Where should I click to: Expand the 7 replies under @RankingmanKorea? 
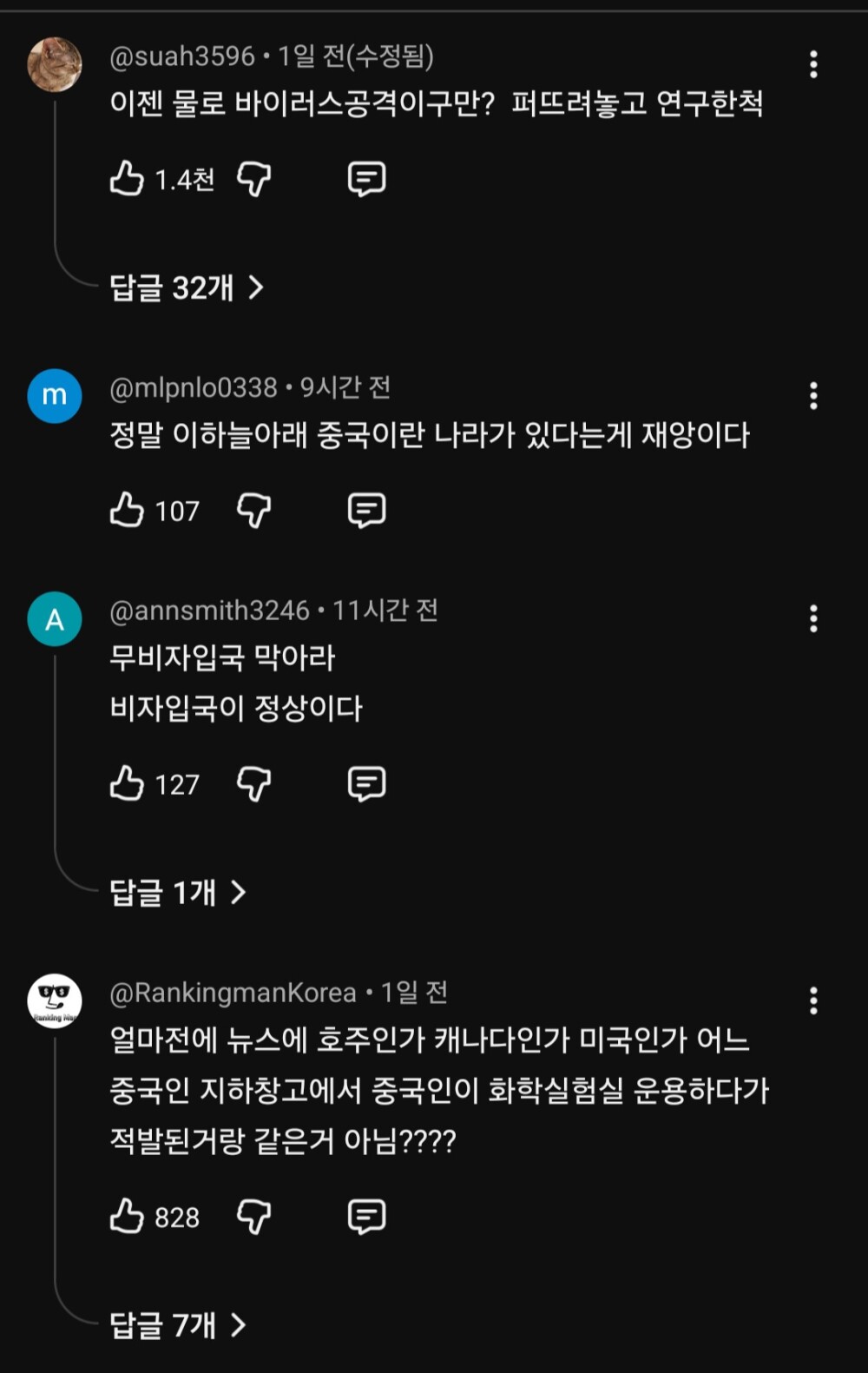(177, 1325)
